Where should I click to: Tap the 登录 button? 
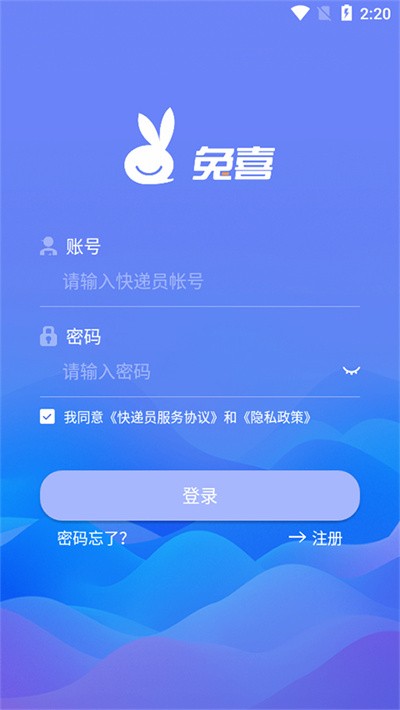(200, 495)
